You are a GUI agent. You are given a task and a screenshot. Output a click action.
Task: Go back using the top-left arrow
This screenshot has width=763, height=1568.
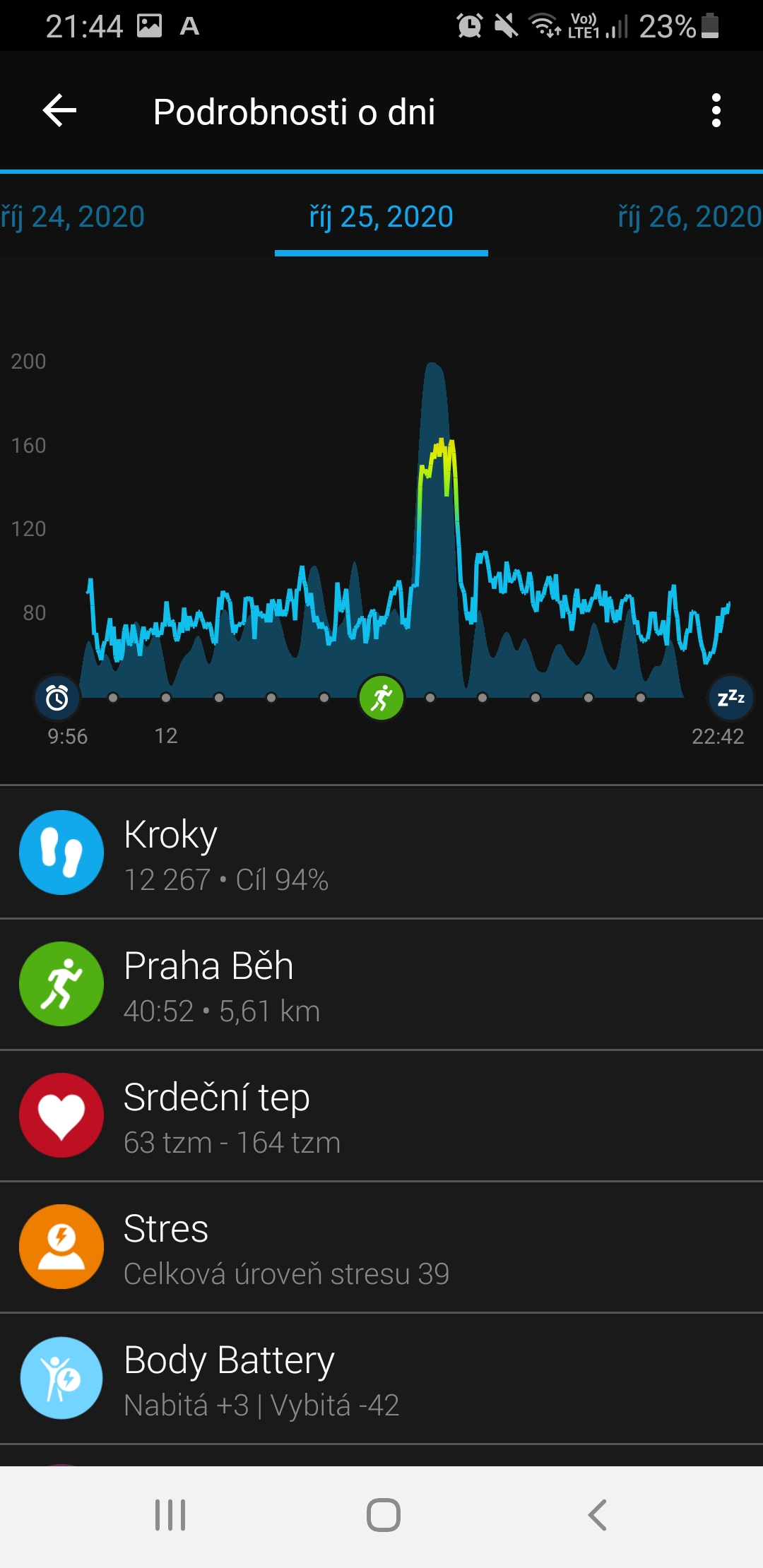click(60, 111)
